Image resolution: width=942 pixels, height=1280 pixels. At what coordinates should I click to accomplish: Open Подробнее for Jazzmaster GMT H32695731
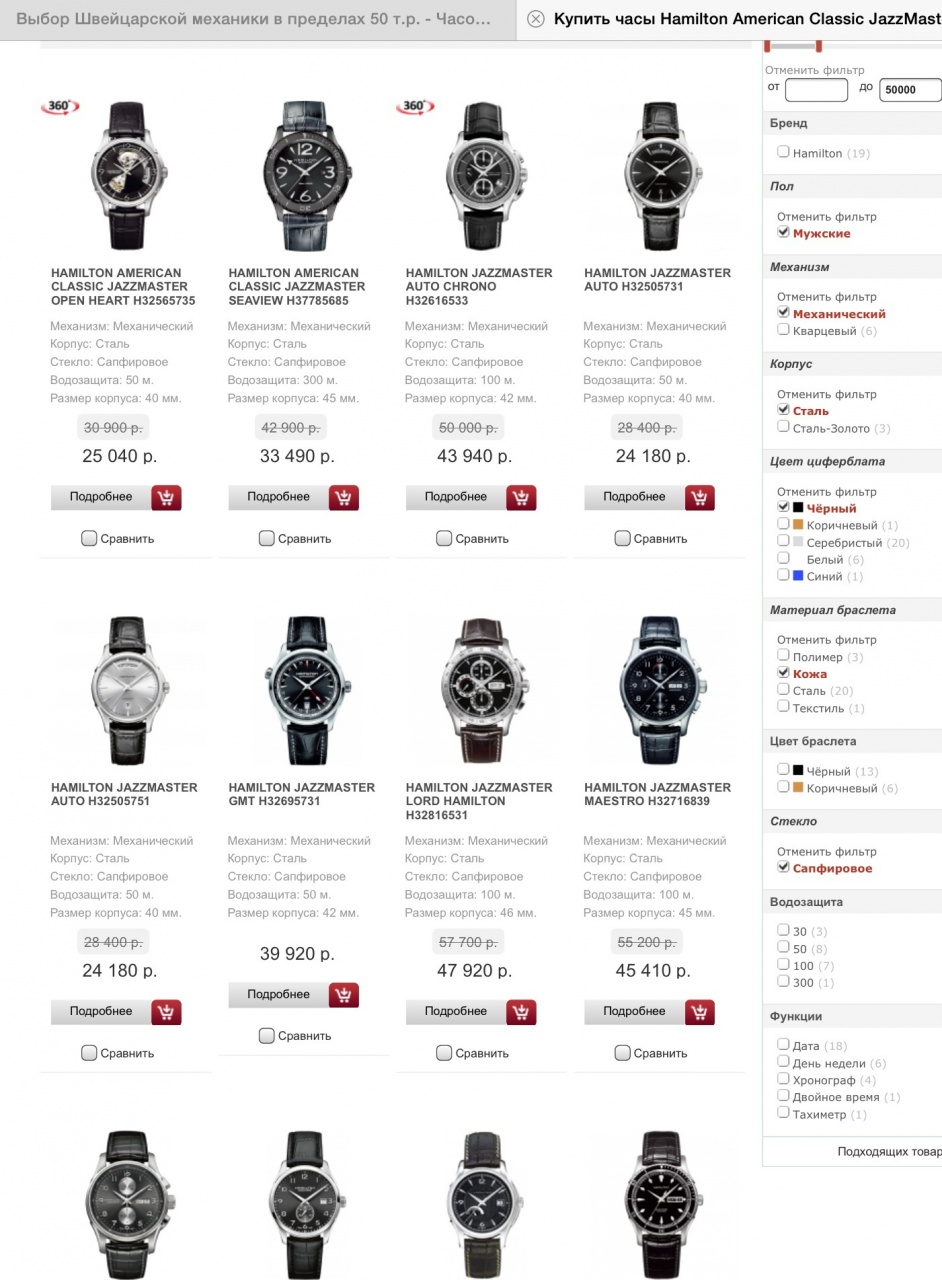pyautogui.click(x=278, y=995)
